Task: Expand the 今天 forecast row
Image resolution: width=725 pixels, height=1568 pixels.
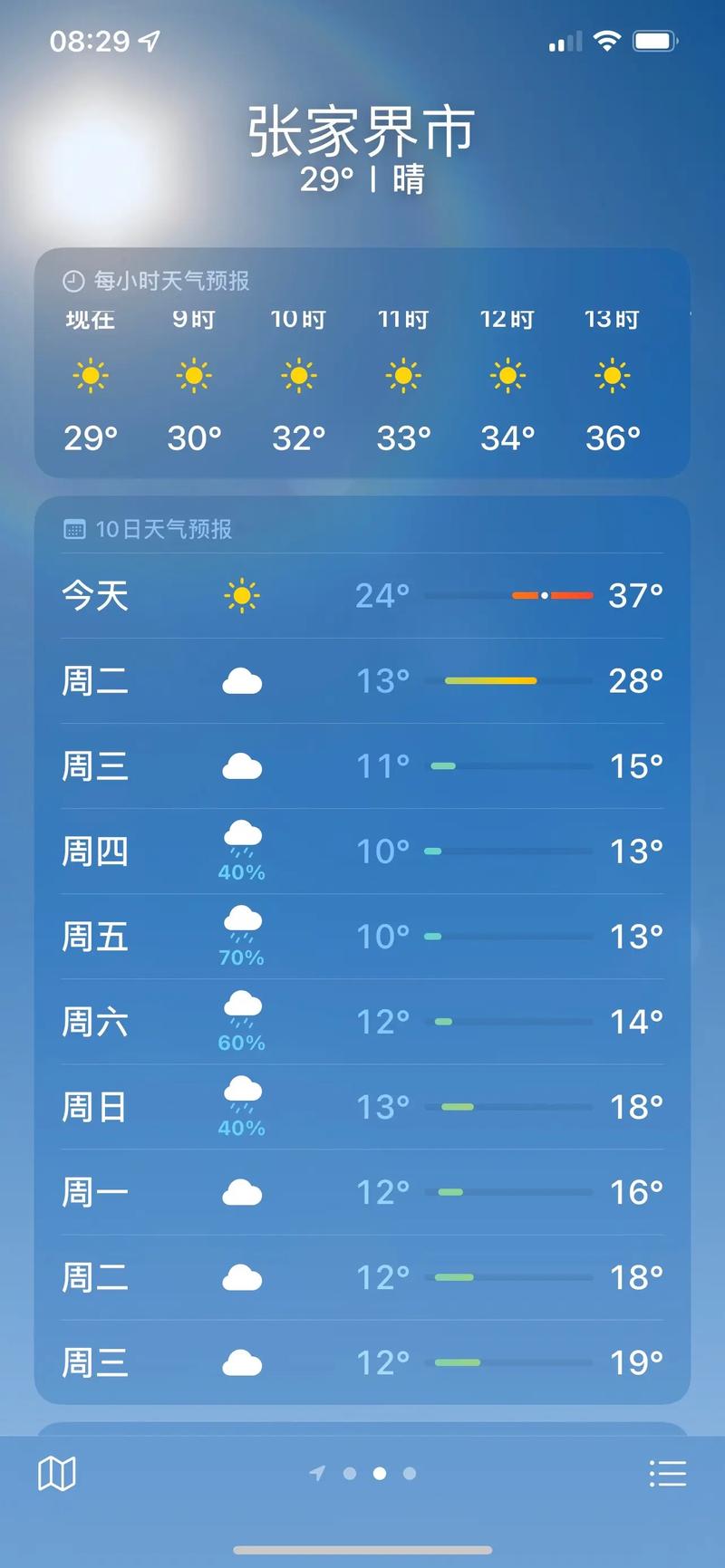Action: [x=362, y=595]
